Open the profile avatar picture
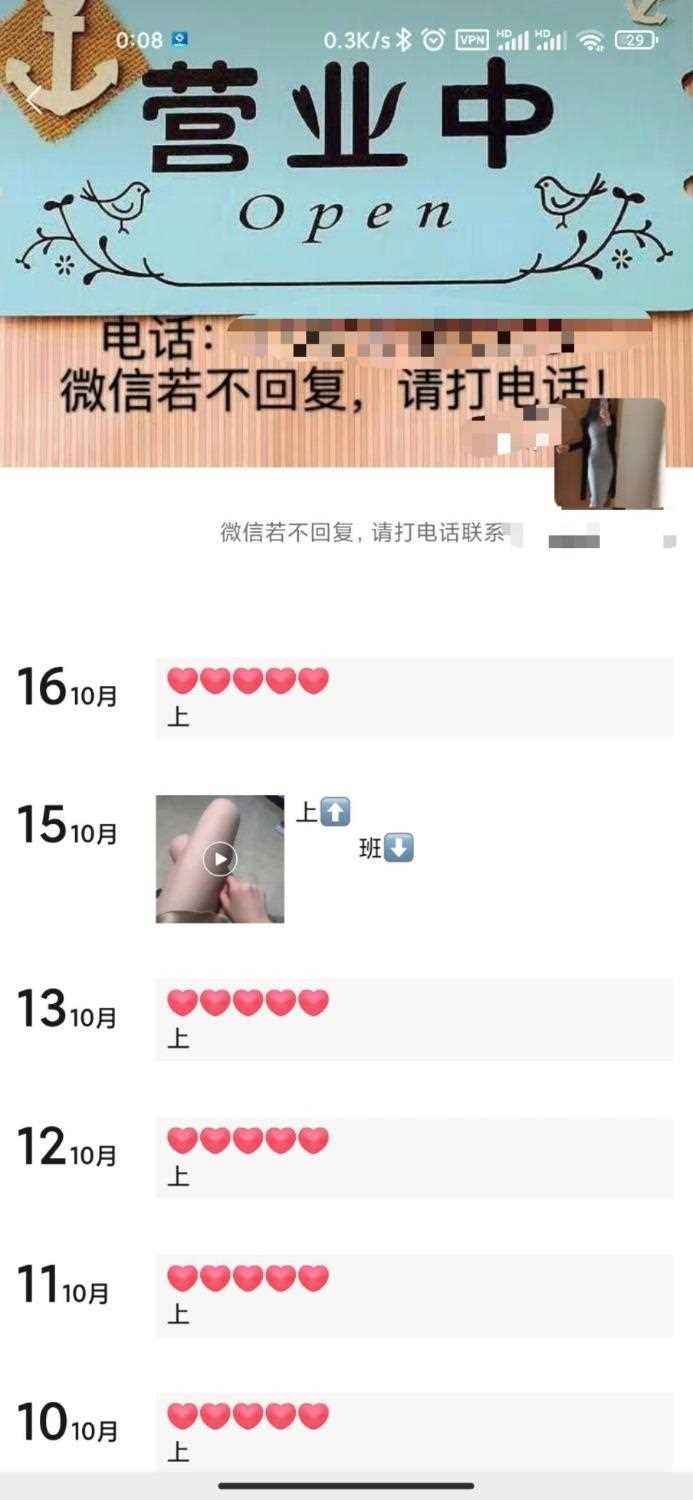Screen dimensions: 693x1500 tap(609, 453)
